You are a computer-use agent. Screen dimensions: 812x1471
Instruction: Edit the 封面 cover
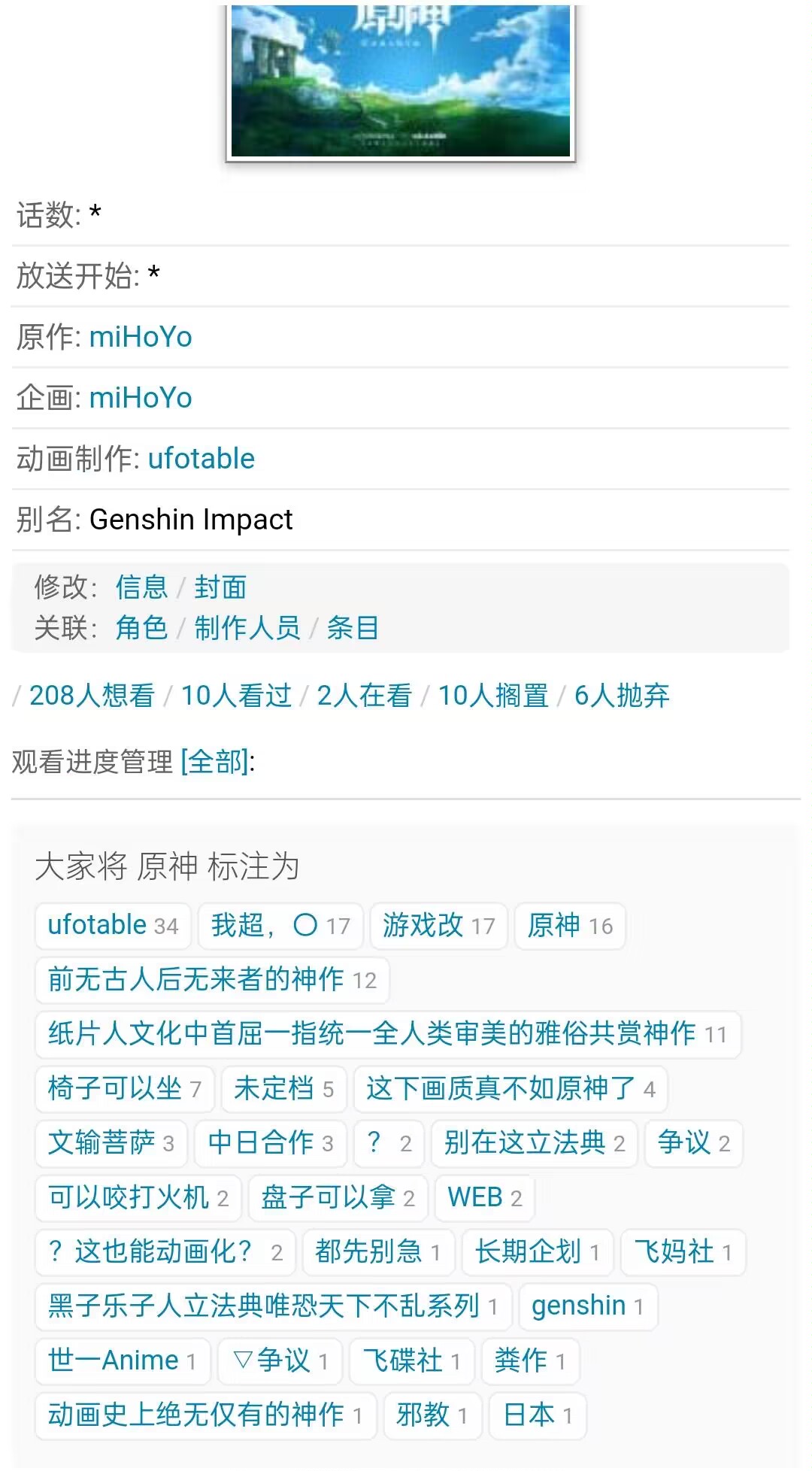pos(220,587)
